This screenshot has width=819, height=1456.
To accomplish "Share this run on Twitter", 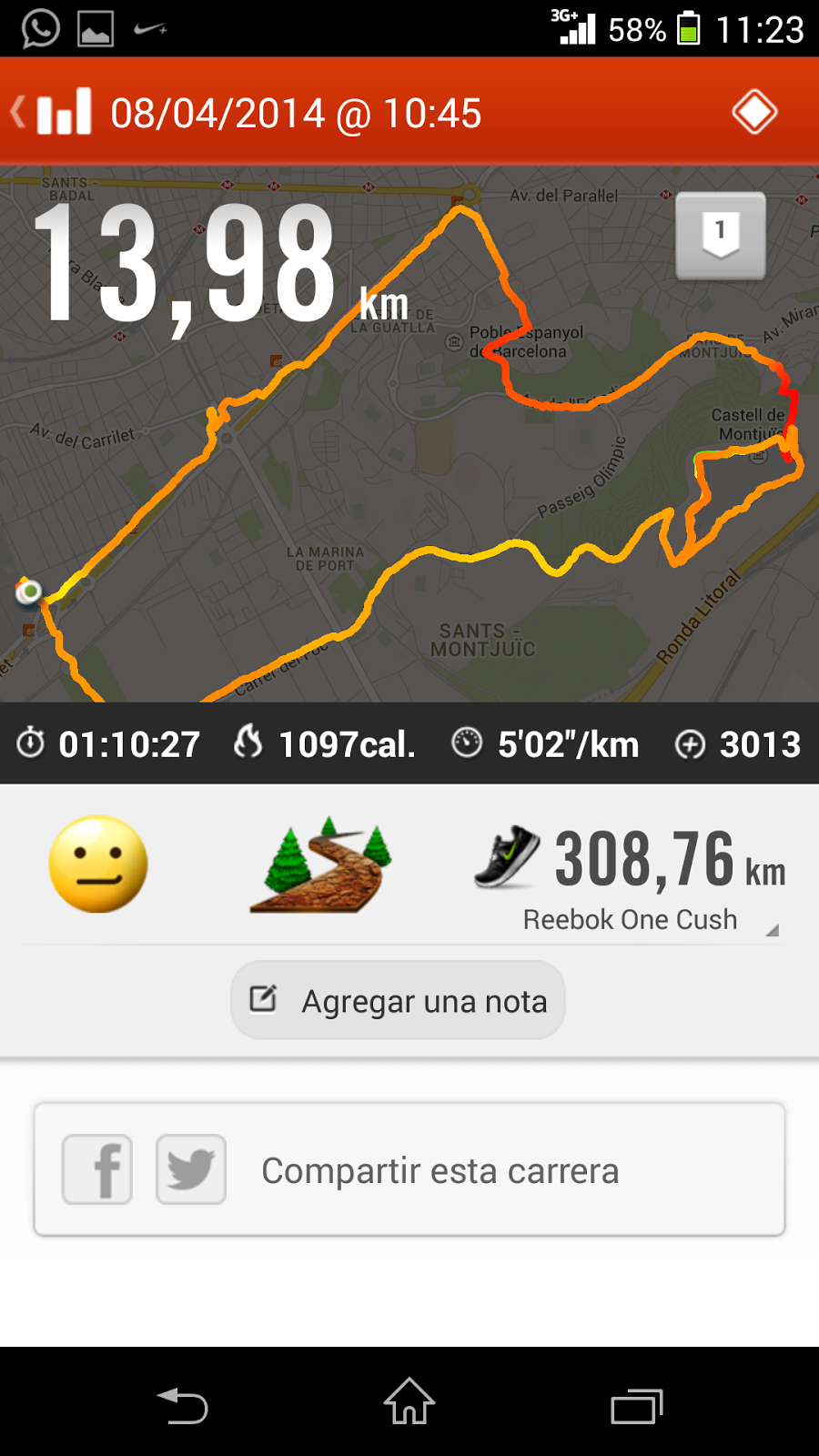I will click(191, 1169).
